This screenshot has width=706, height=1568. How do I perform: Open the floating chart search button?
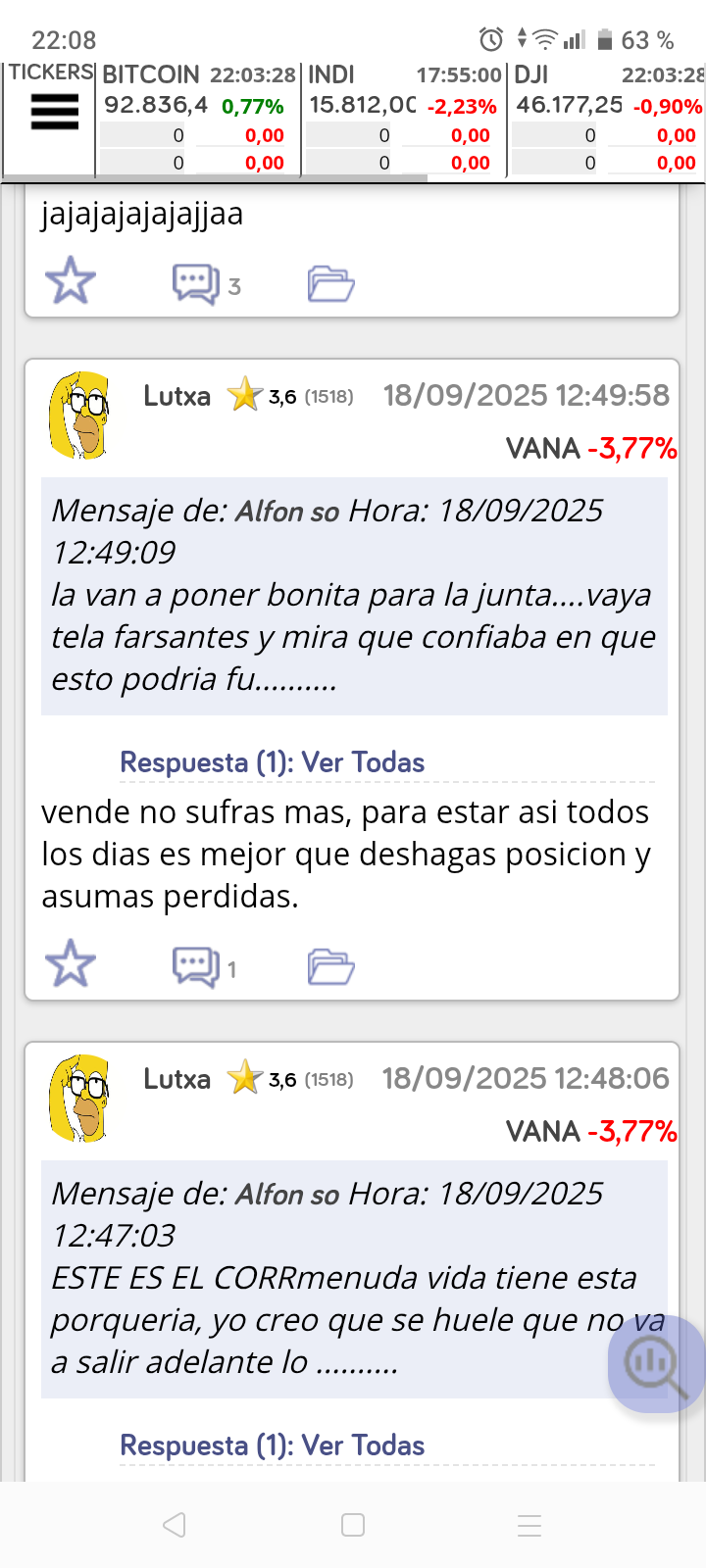[654, 1363]
